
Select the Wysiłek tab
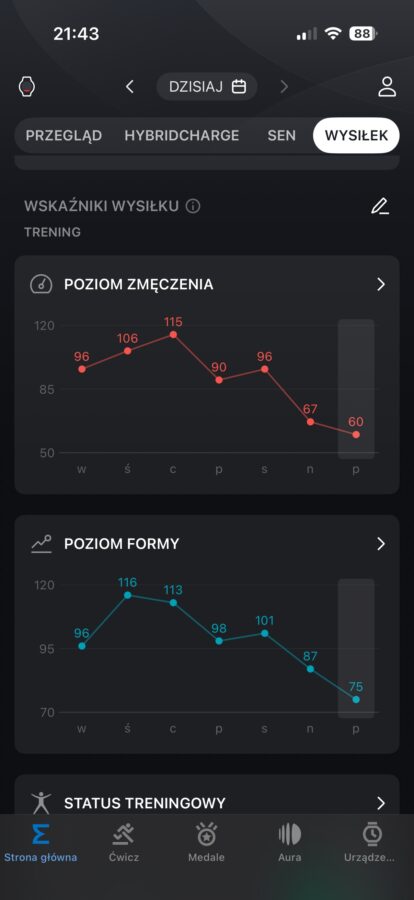(x=356, y=135)
